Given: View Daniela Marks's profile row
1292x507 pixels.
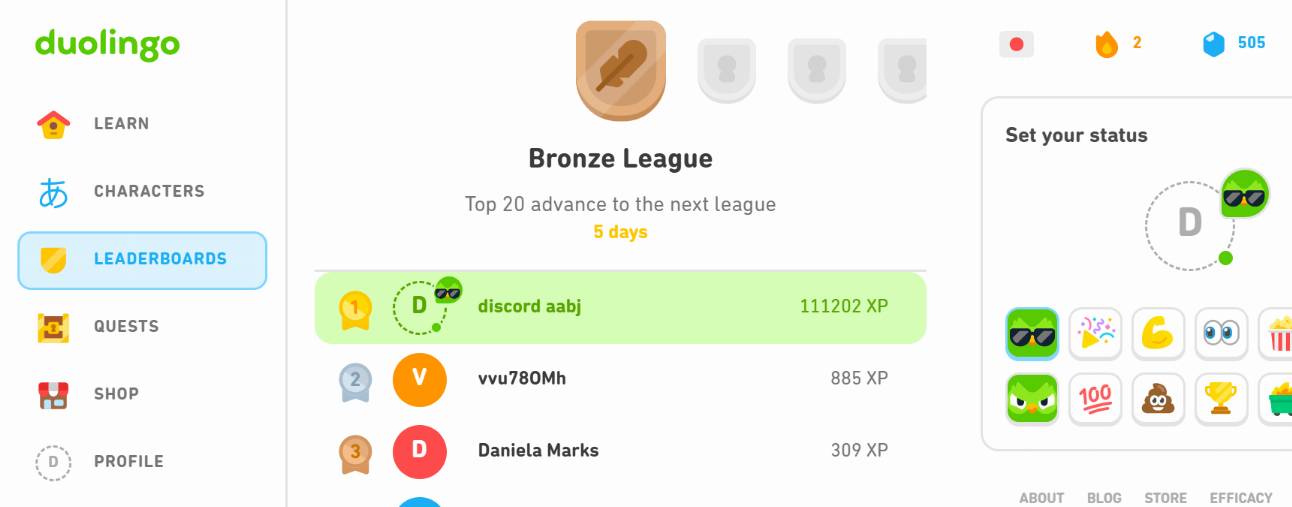Looking at the screenshot, I should (x=620, y=451).
